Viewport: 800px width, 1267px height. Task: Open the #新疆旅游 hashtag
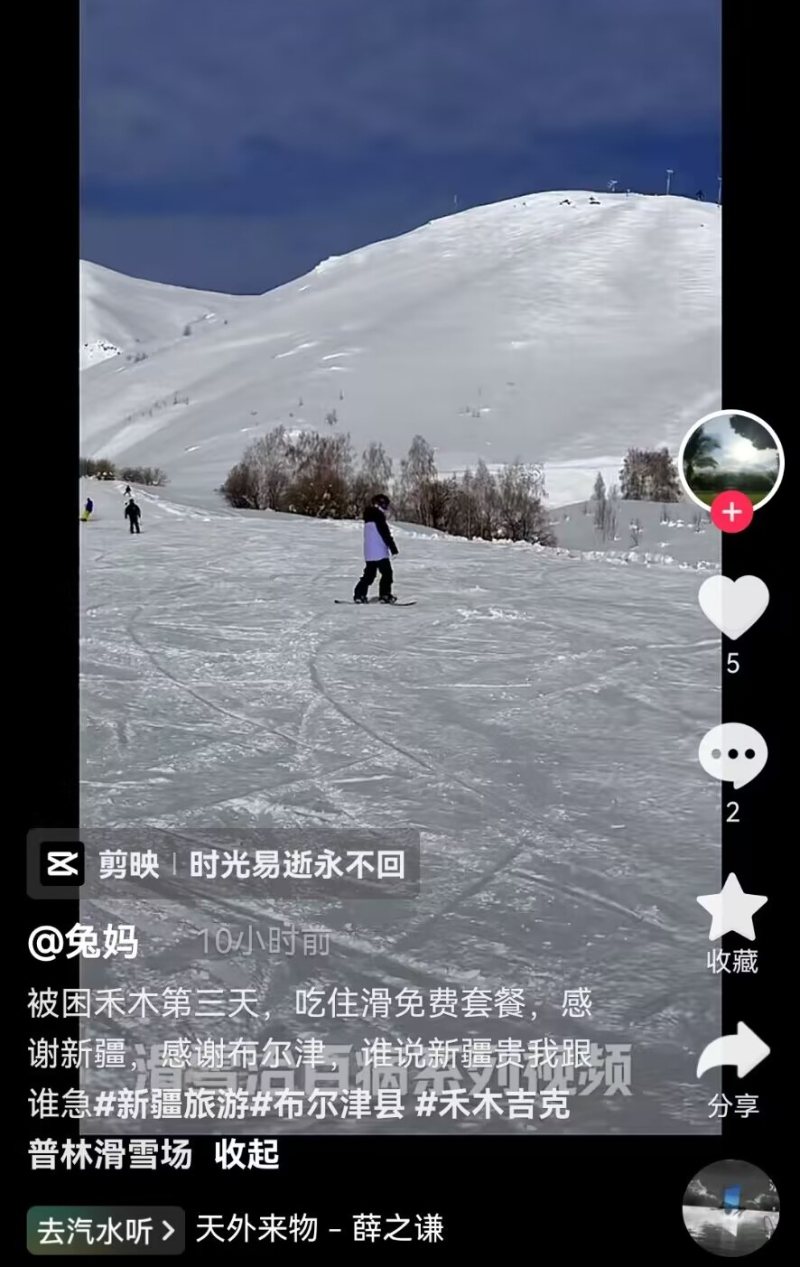171,1104
